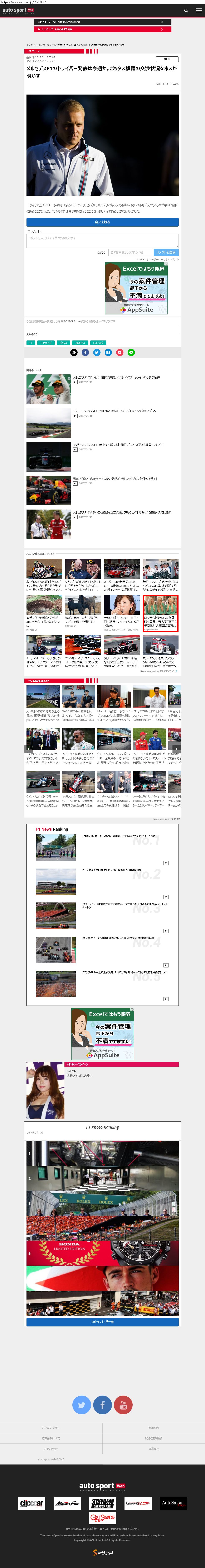This screenshot has height=1568, width=205.
Task: Save article to Pocket
Action: (x=119, y=352)
